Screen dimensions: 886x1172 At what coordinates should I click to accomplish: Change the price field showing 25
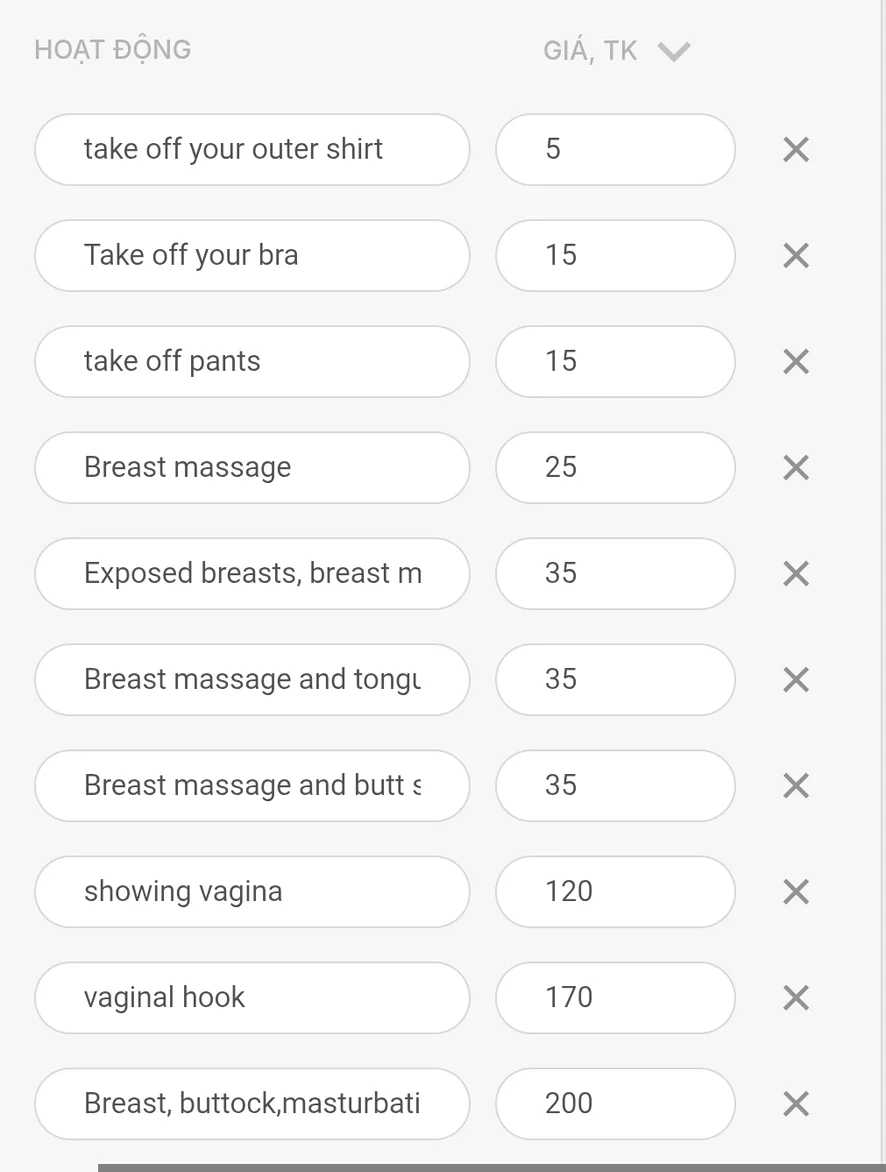615,468
